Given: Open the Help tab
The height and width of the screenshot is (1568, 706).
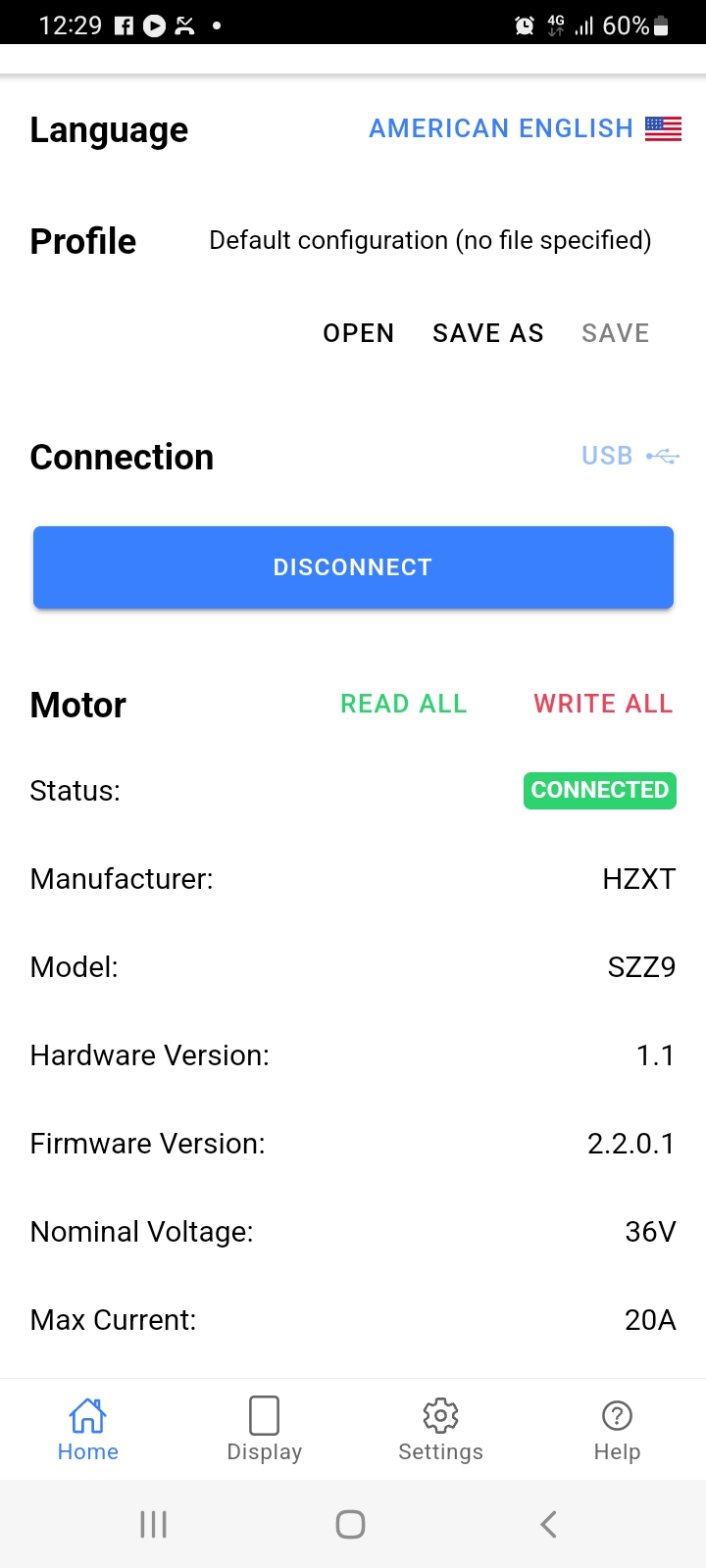Looking at the screenshot, I should click(x=618, y=1430).
